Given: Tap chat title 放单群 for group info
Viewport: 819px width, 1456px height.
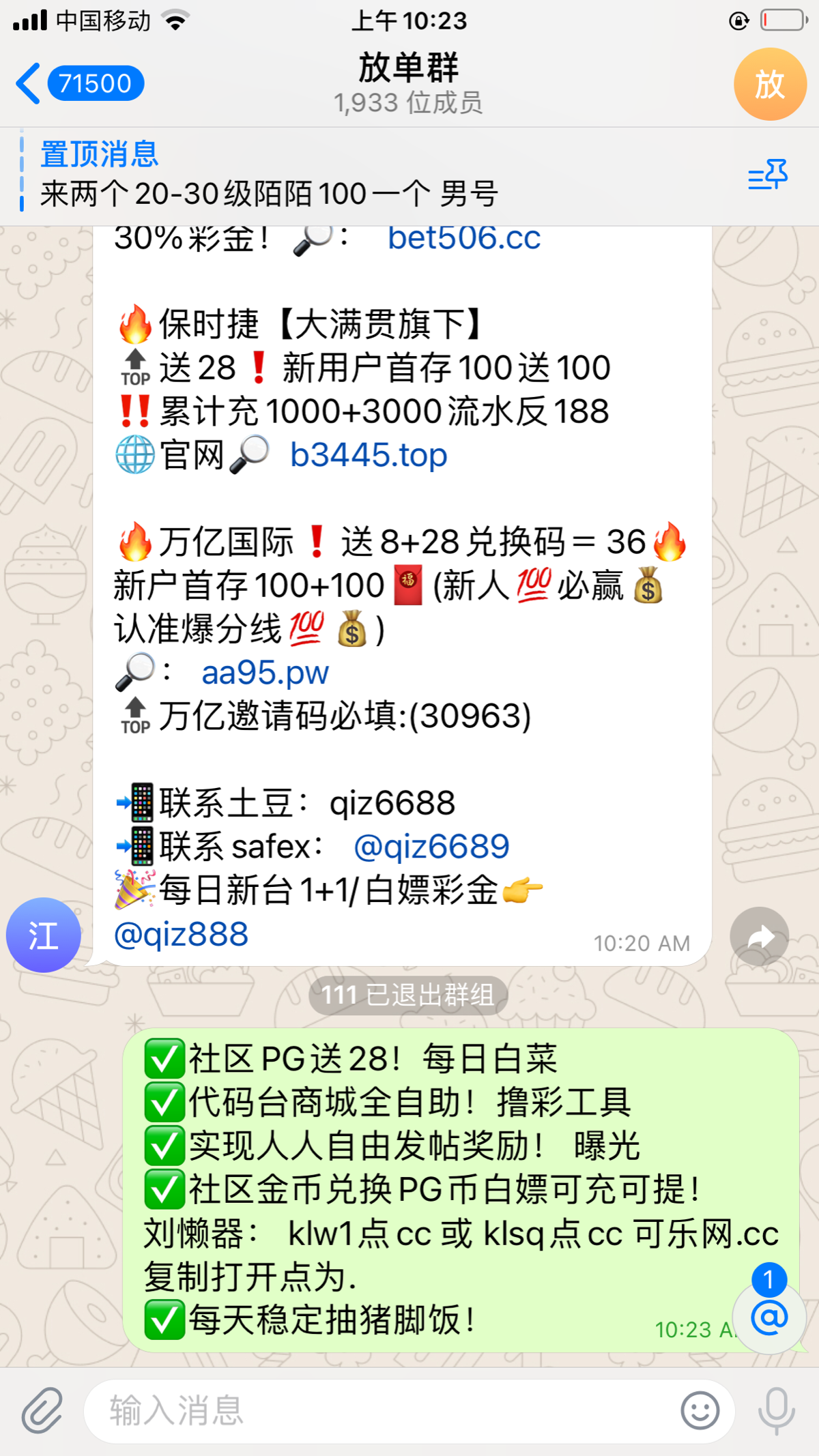Looking at the screenshot, I should tap(408, 68).
